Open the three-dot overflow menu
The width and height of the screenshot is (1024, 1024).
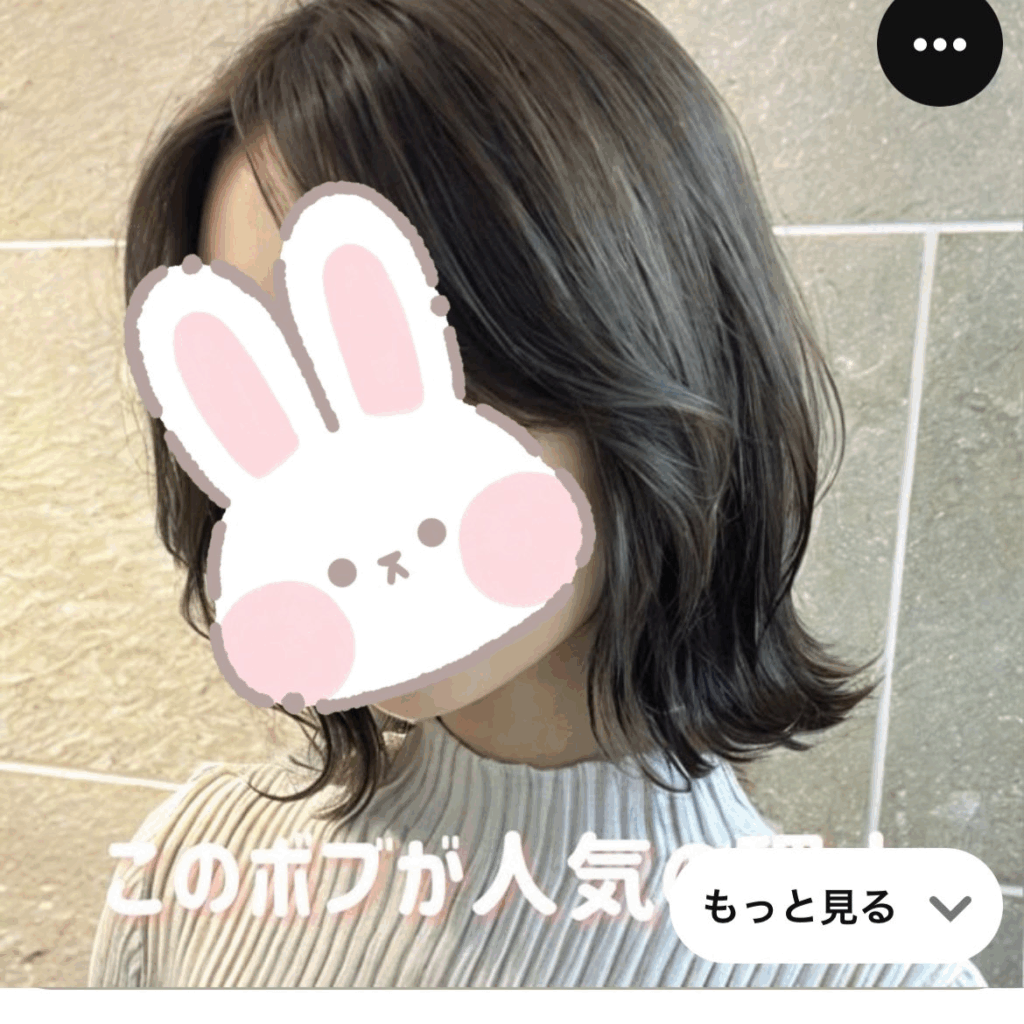pyautogui.click(x=939, y=45)
